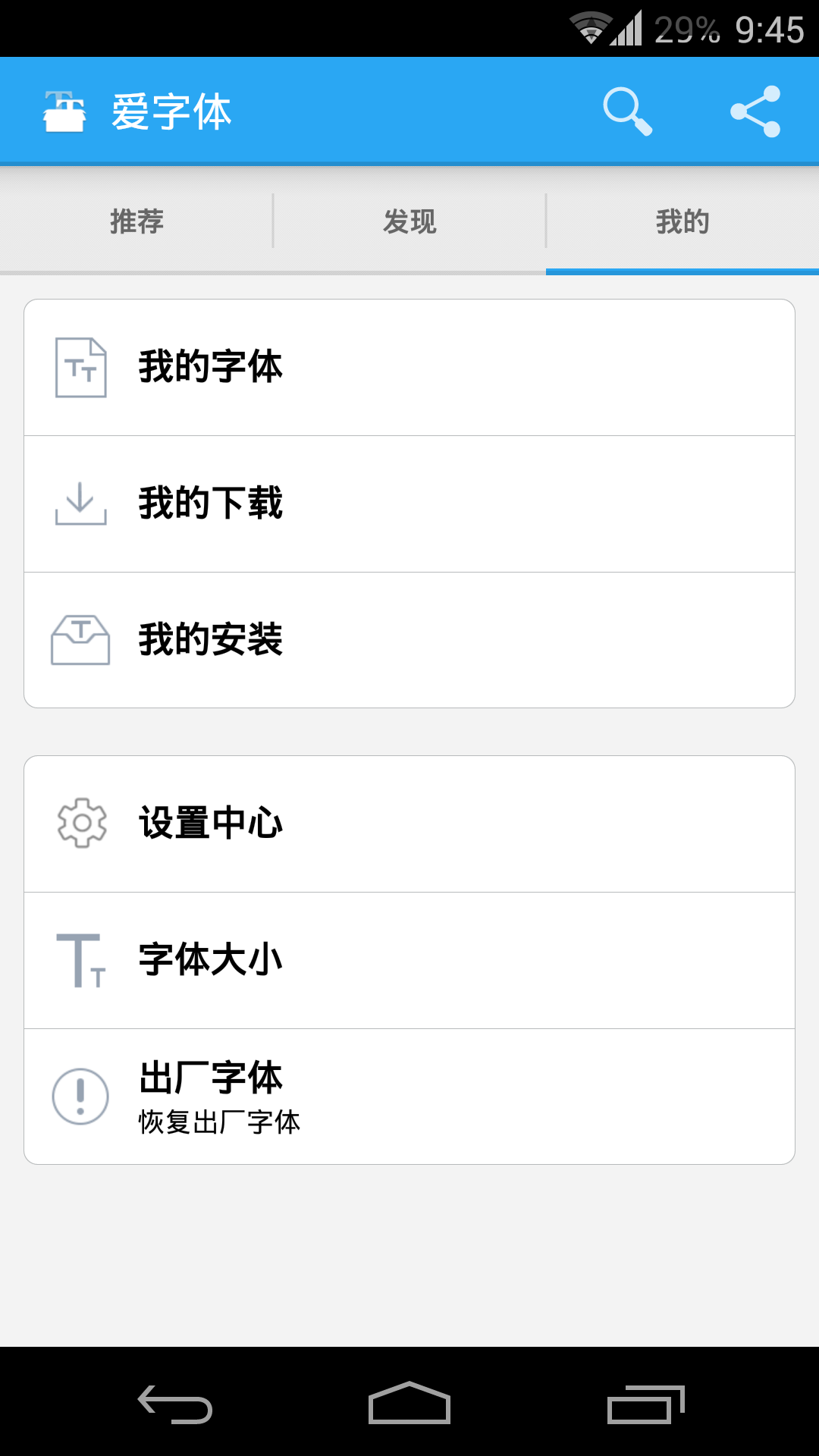819x1456 pixels.
Task: Switch to the 发现 tab
Action: [x=409, y=221]
